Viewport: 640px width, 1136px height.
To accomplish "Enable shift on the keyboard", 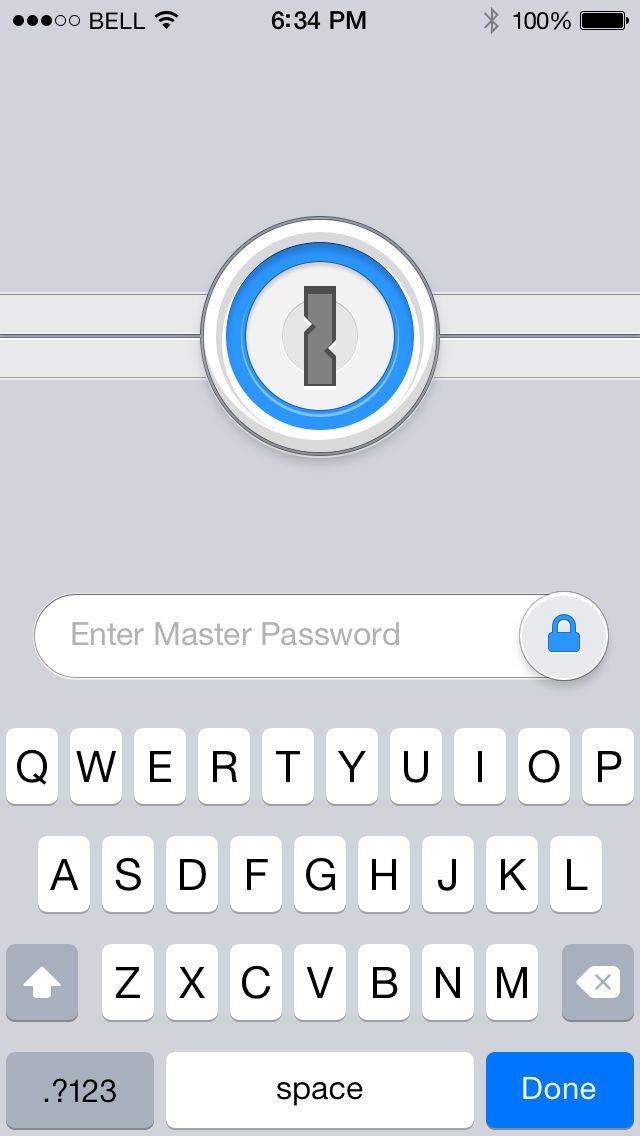I will pyautogui.click(x=42, y=982).
